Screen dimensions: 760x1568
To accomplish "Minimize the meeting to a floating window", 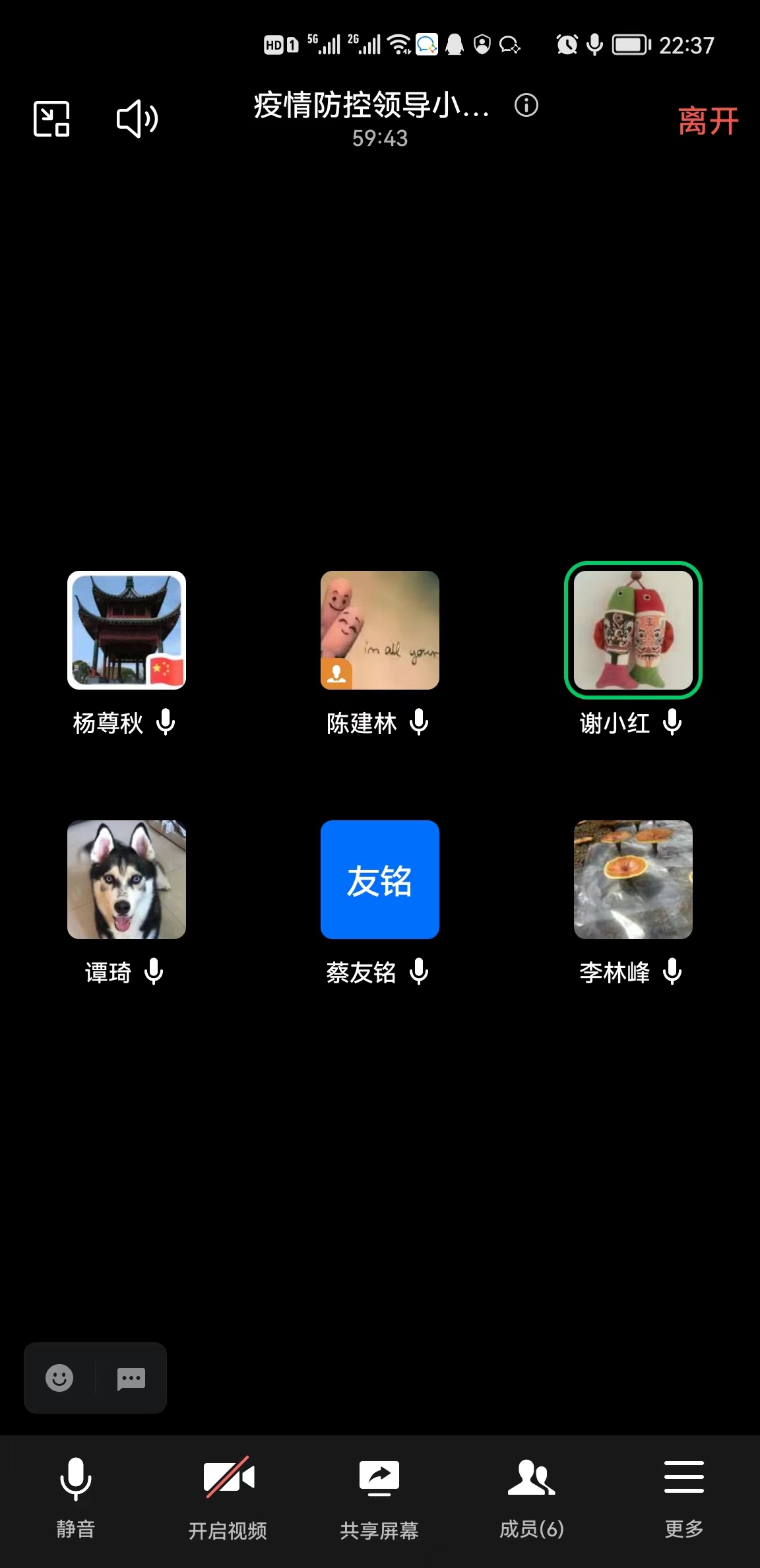I will [51, 119].
